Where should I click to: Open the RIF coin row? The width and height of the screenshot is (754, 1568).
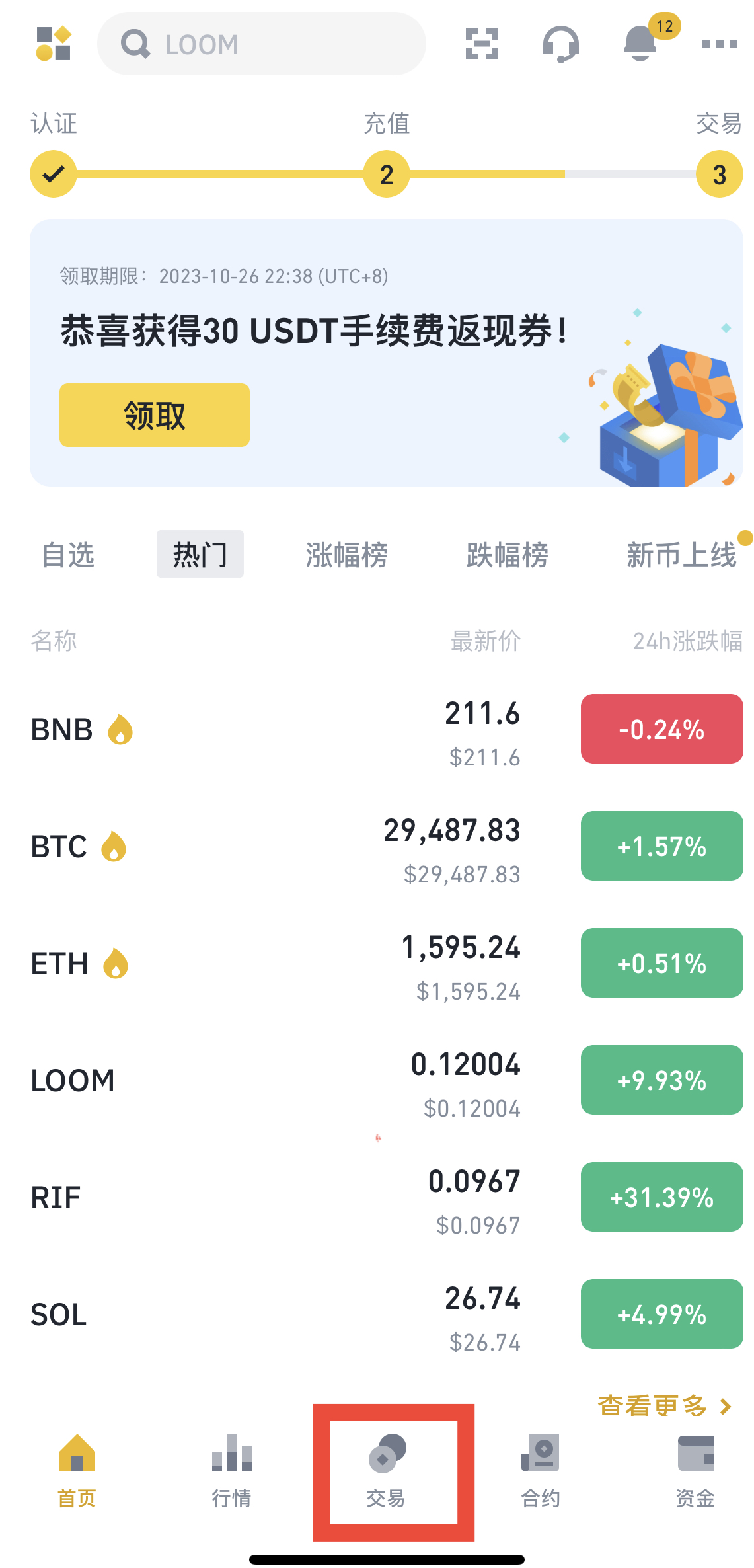[387, 1198]
